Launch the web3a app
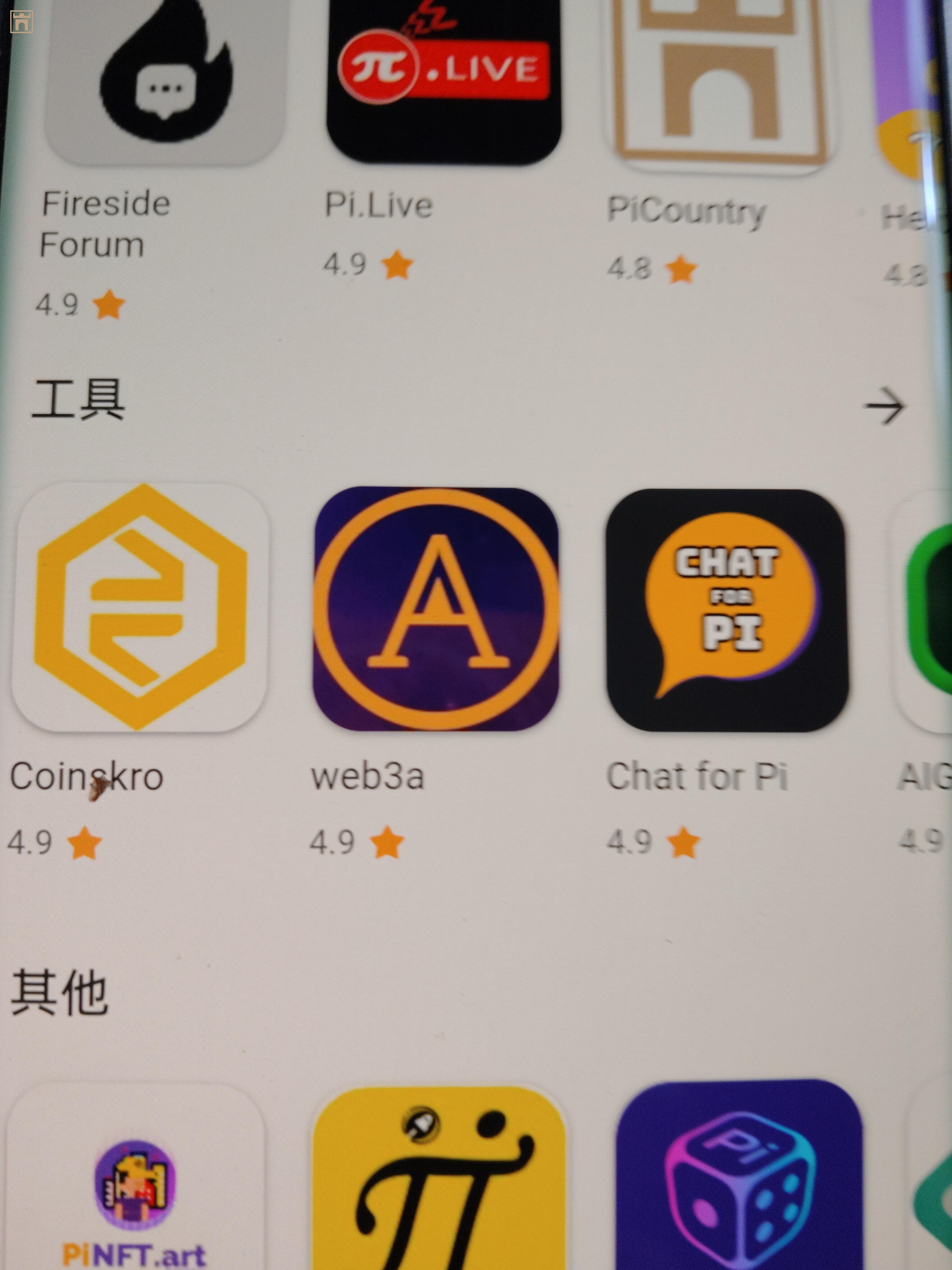 click(436, 609)
